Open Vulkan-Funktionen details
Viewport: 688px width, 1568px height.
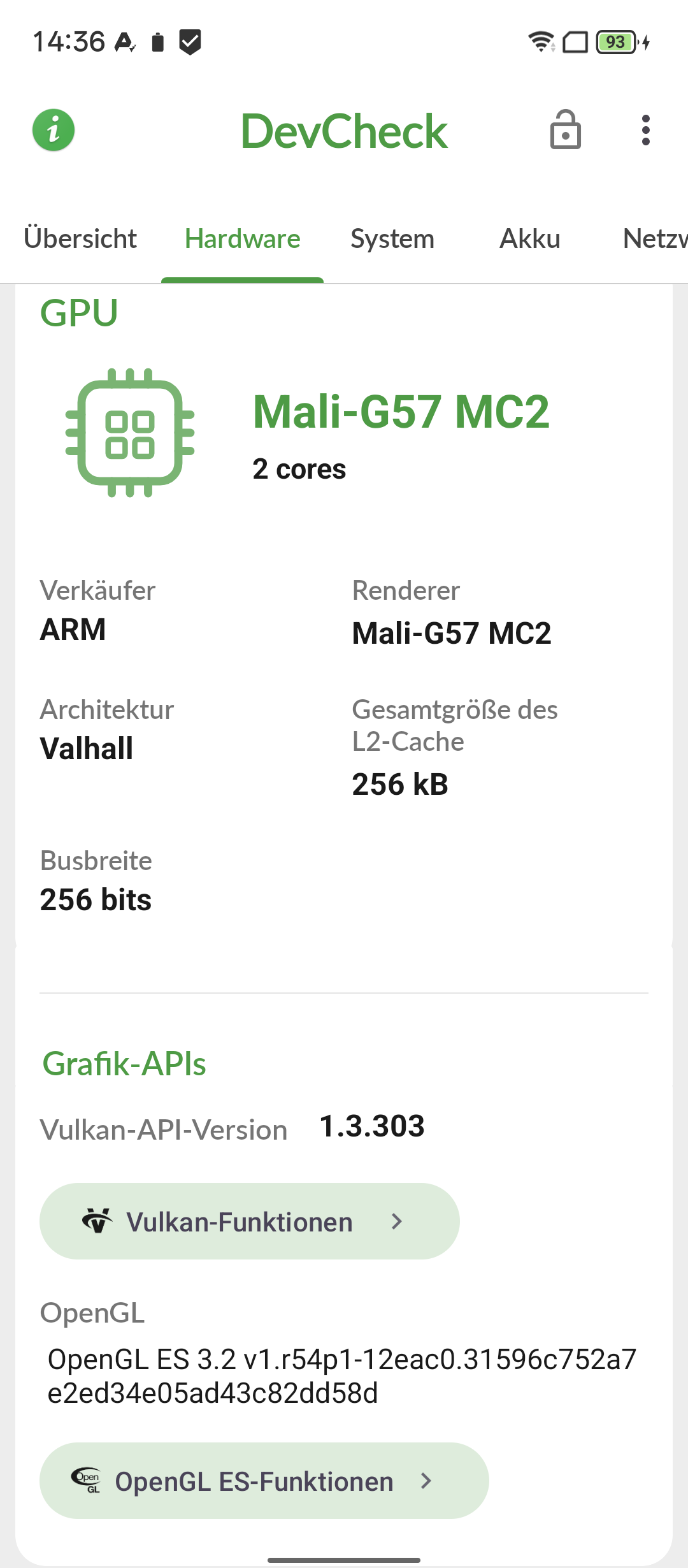pyautogui.click(x=249, y=1221)
